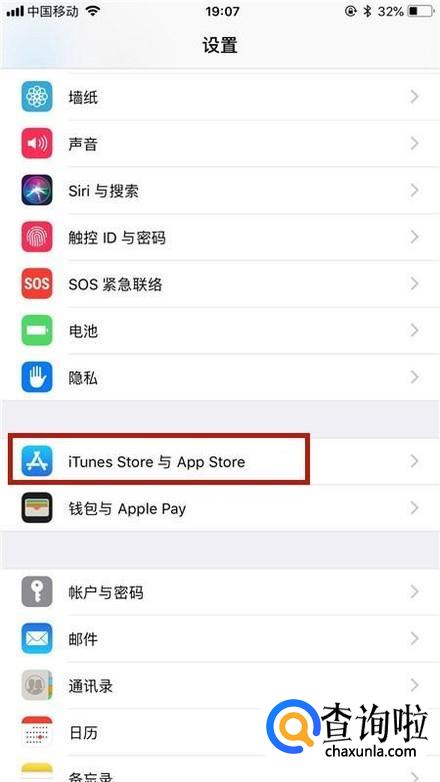Open 隐私 privacy settings
Image resolution: width=440 pixels, height=782 pixels.
click(220, 378)
